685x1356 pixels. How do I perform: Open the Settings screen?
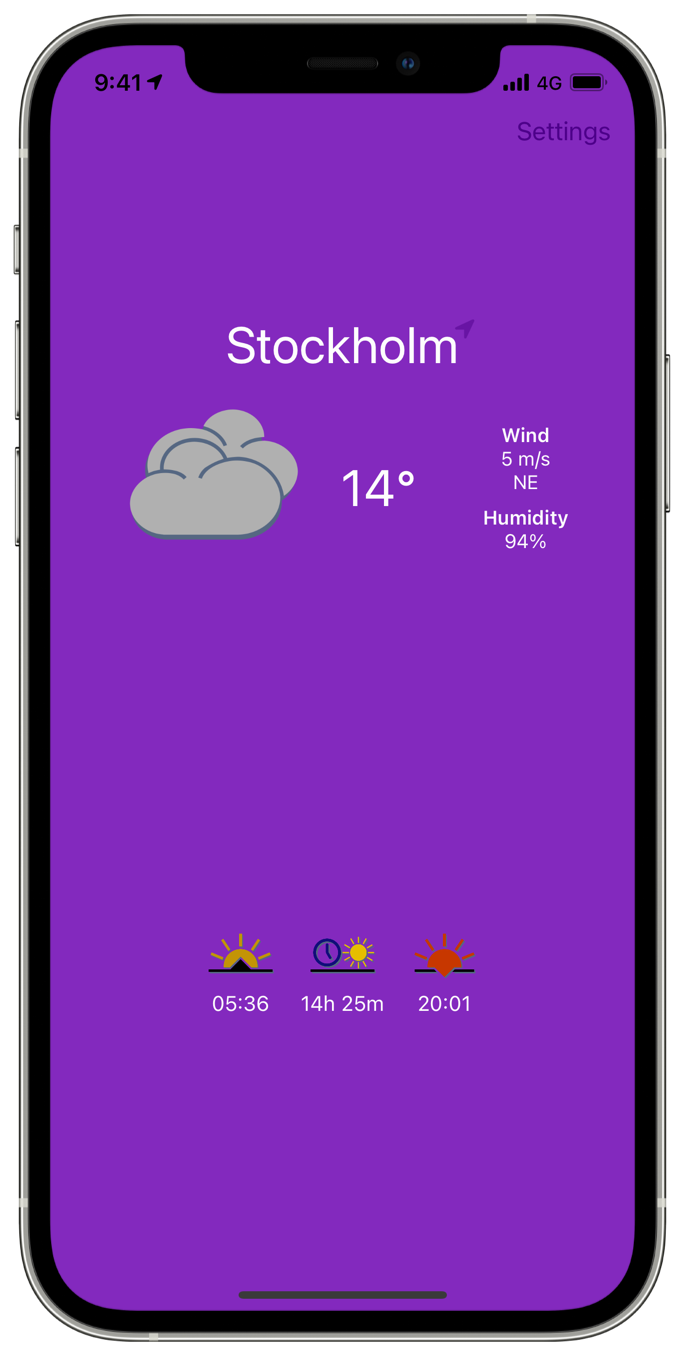(563, 132)
